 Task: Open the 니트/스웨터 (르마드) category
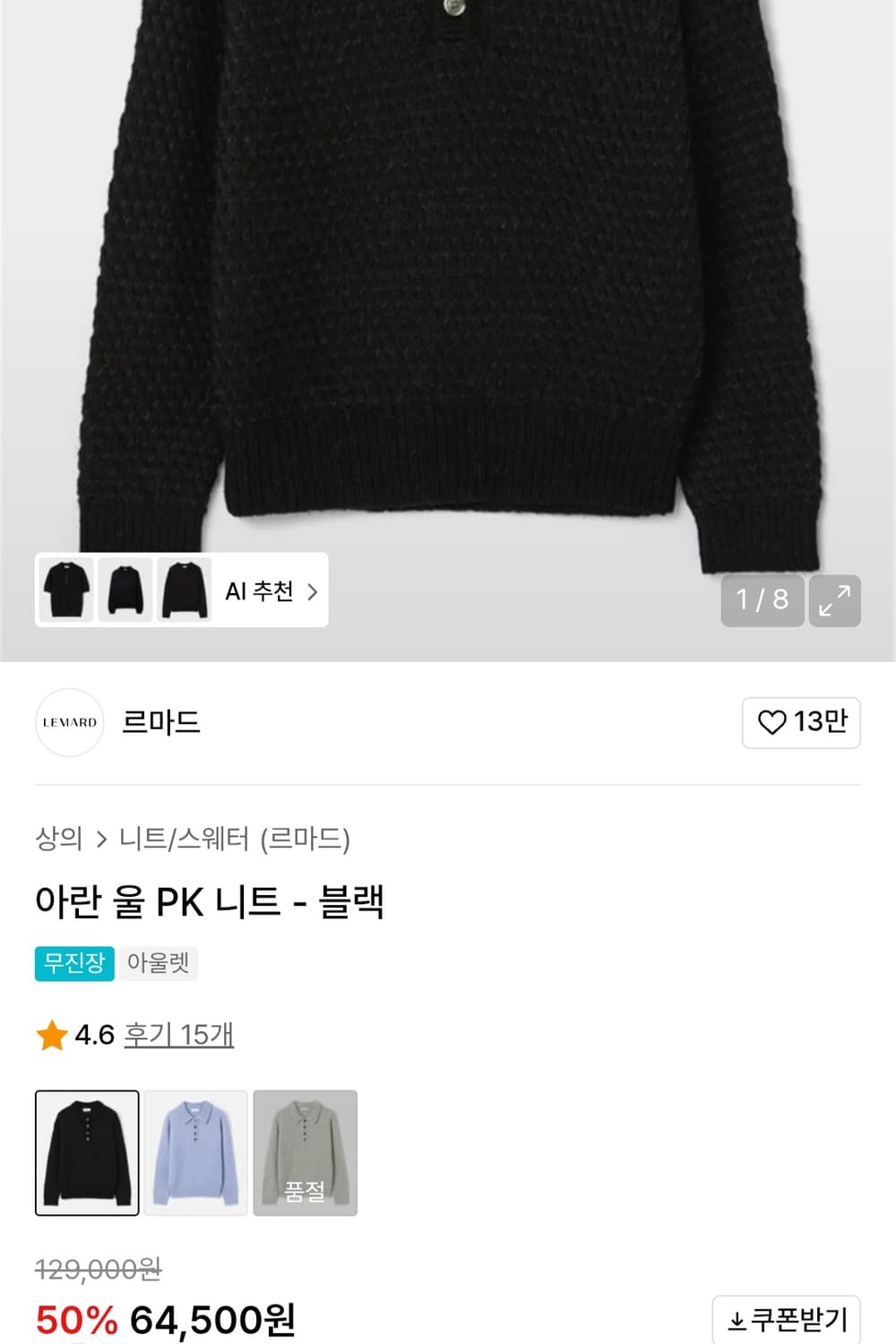237,840
